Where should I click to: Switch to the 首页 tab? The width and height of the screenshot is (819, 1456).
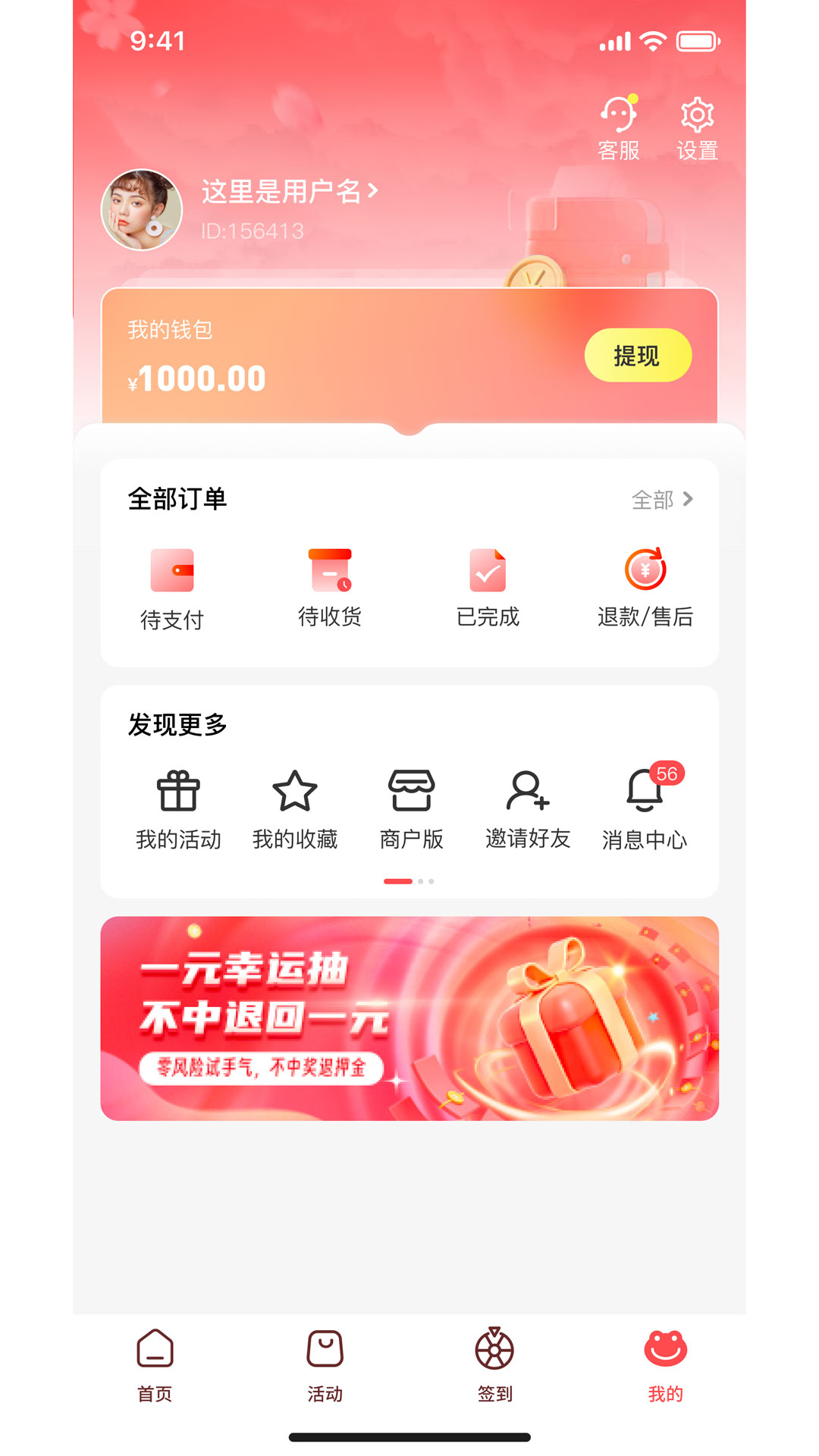point(155,1366)
